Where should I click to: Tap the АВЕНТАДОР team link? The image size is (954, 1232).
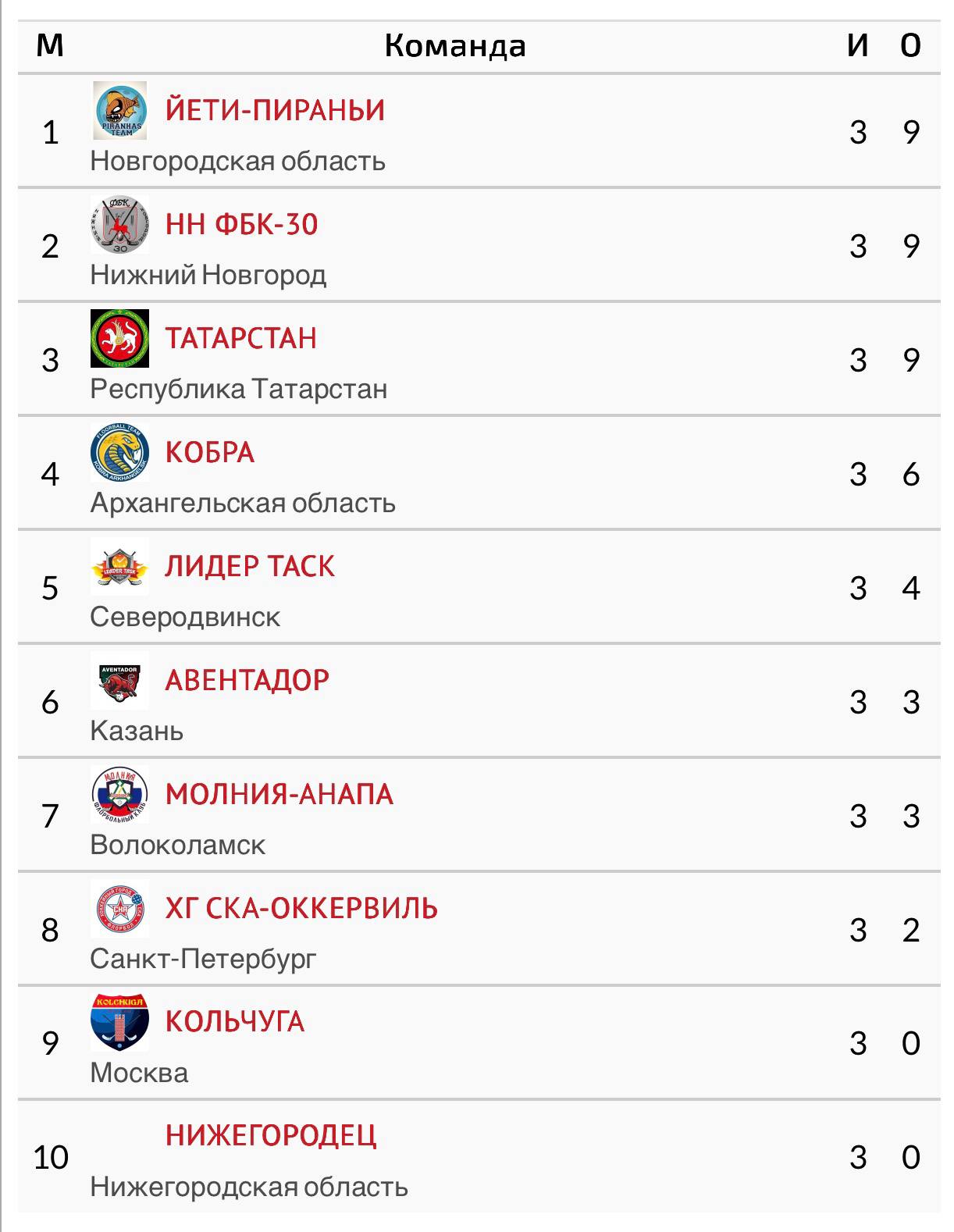[x=247, y=681]
